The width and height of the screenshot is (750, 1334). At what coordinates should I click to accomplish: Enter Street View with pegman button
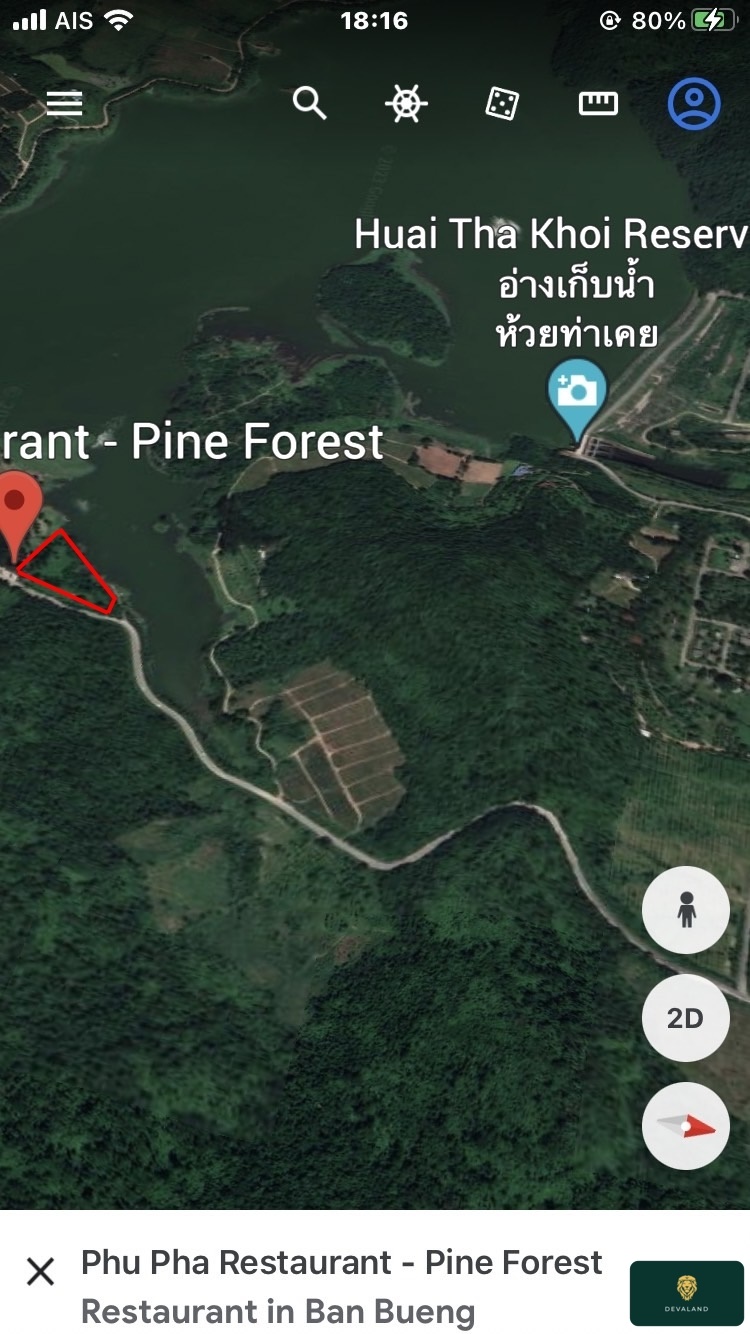(x=686, y=910)
